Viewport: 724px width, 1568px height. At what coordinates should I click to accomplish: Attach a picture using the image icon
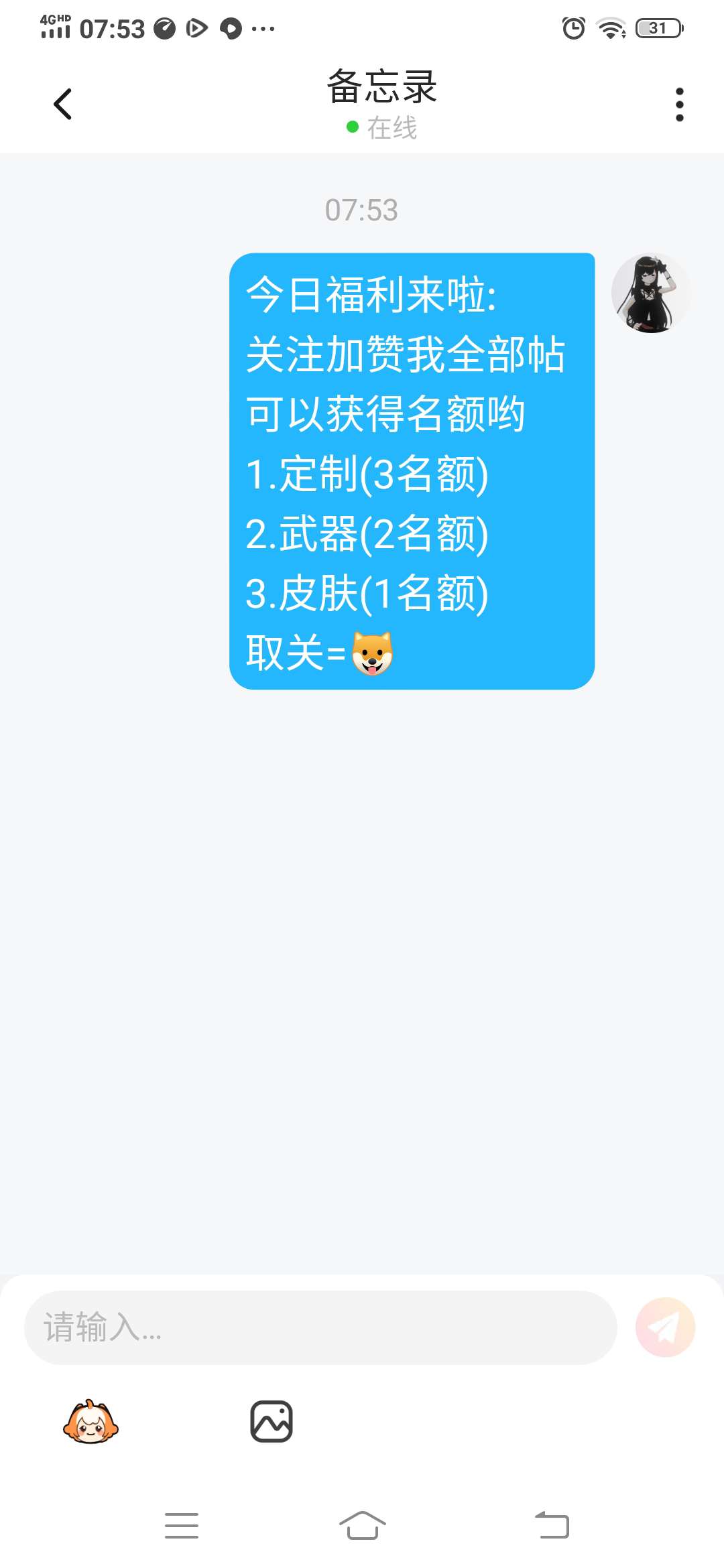pos(271,1421)
